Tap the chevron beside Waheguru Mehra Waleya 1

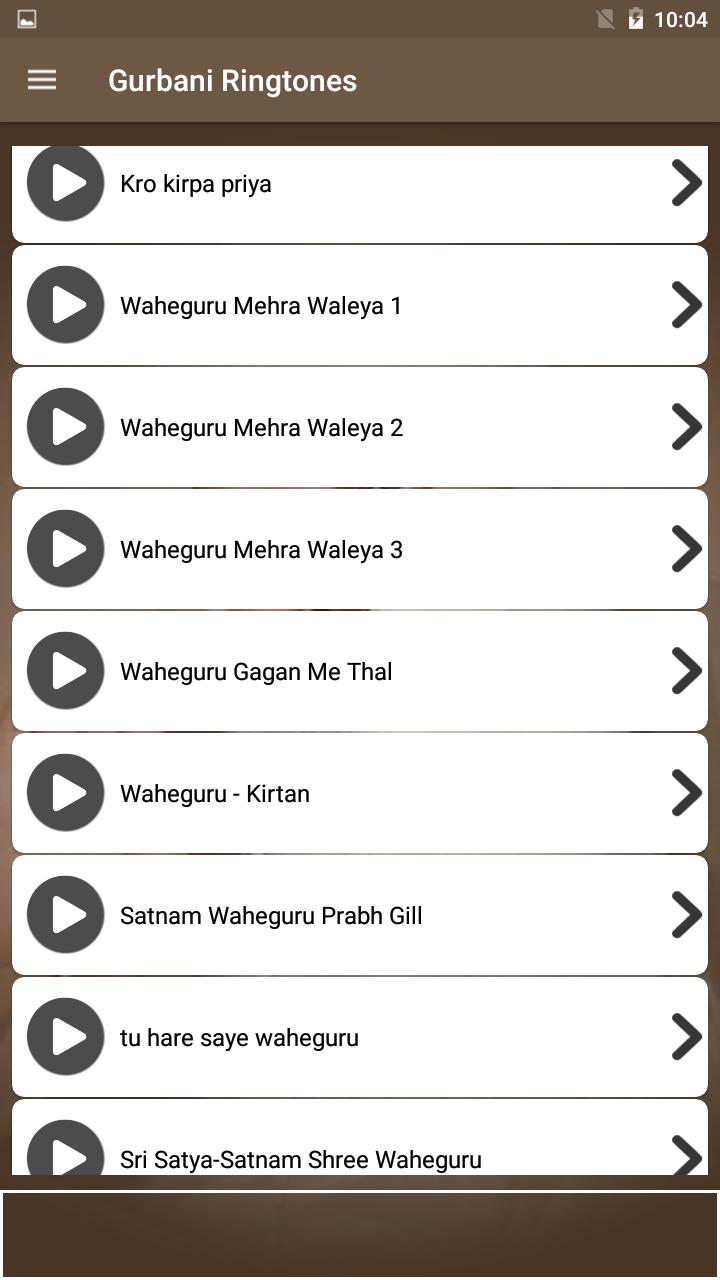[x=686, y=305]
